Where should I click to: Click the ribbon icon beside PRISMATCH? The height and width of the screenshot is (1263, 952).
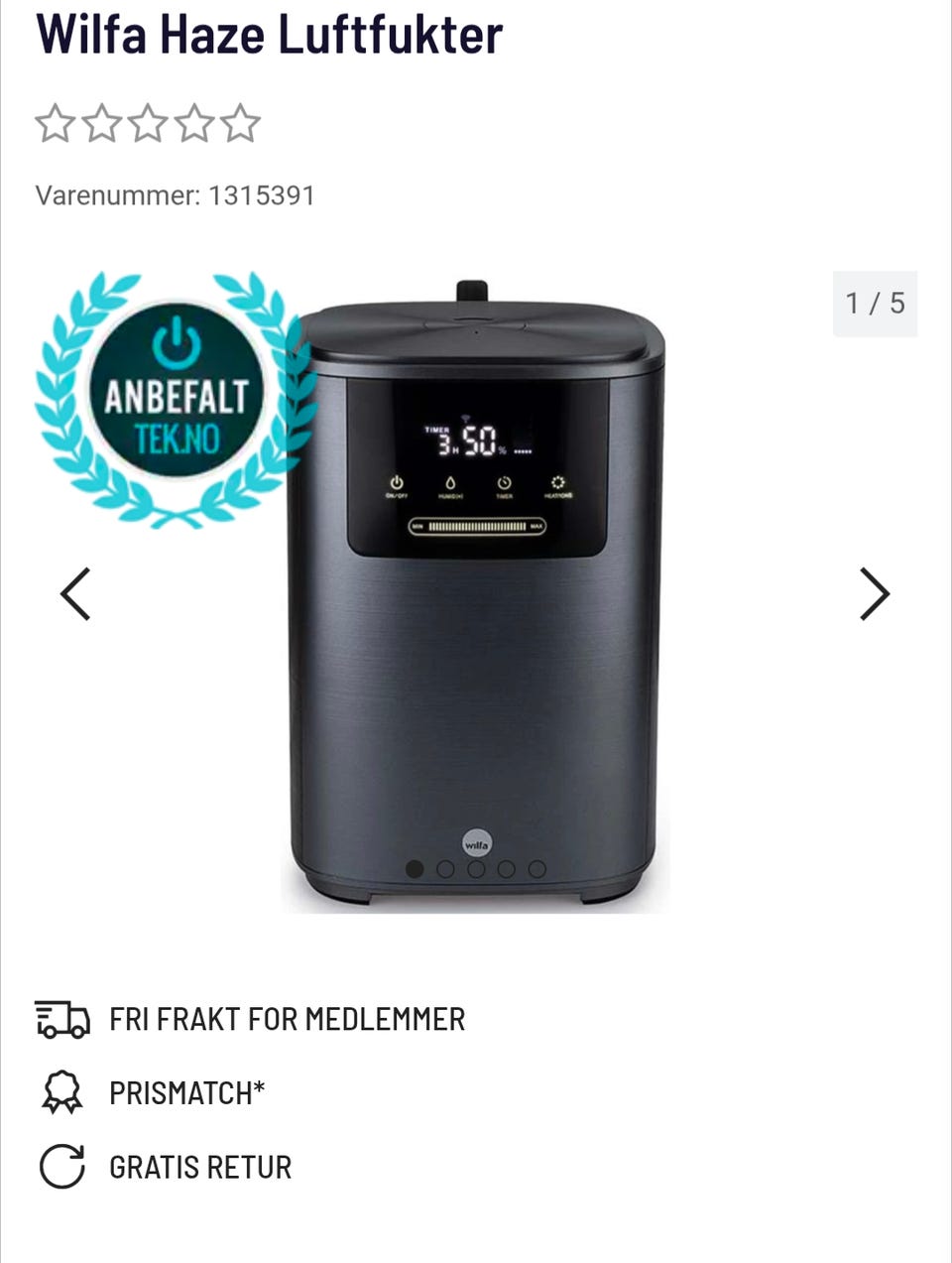(61, 1092)
